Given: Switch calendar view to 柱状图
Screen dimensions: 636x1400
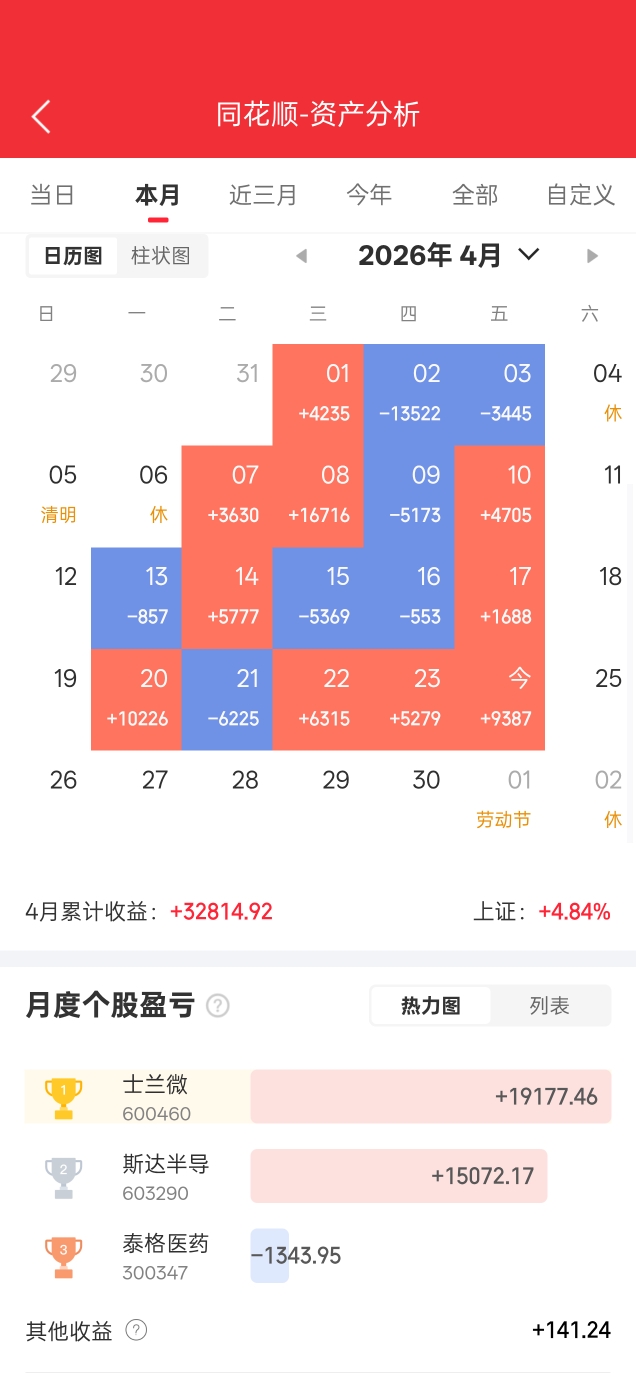Looking at the screenshot, I should (161, 256).
